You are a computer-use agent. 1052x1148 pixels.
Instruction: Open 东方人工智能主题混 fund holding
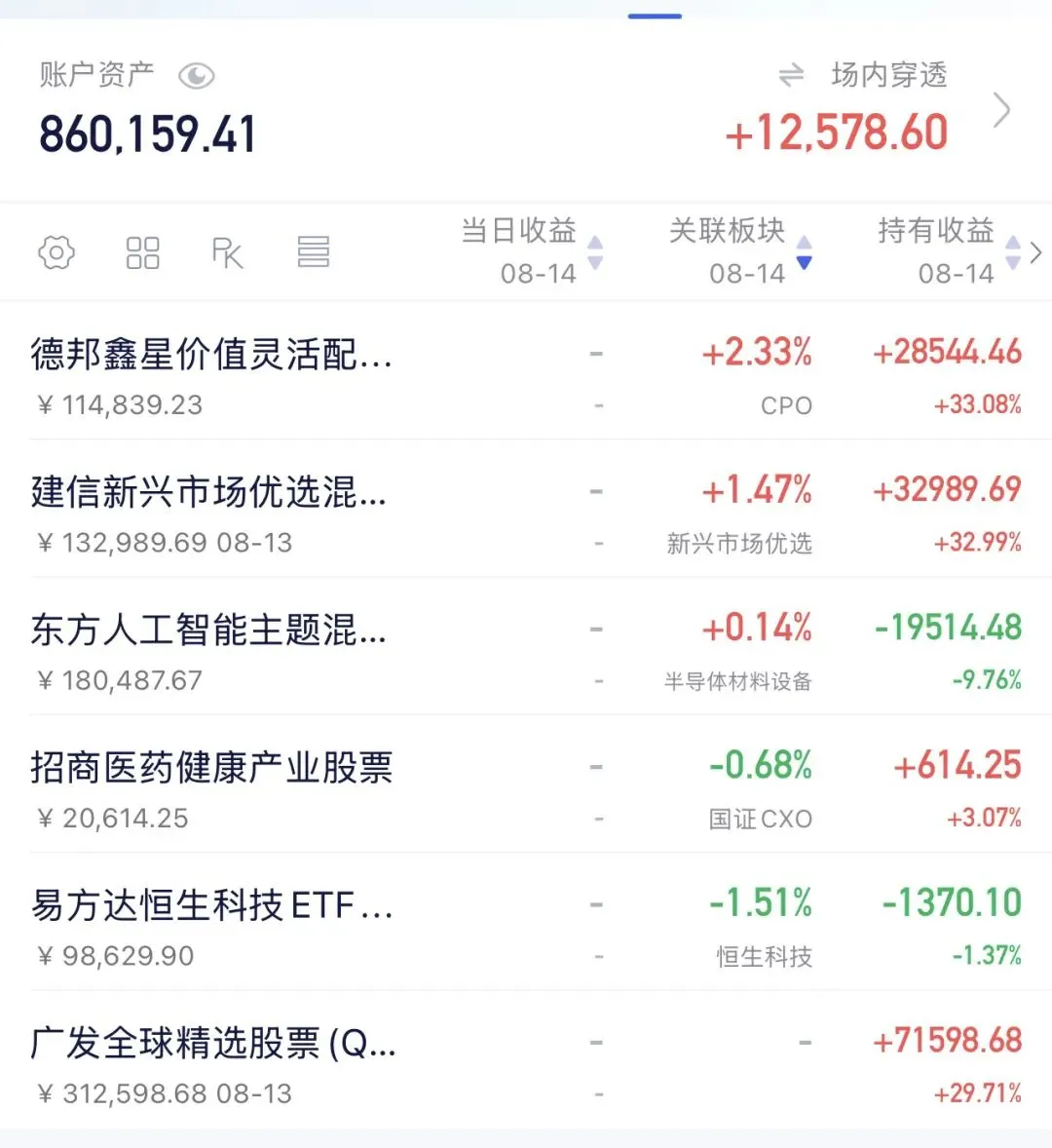(526, 646)
